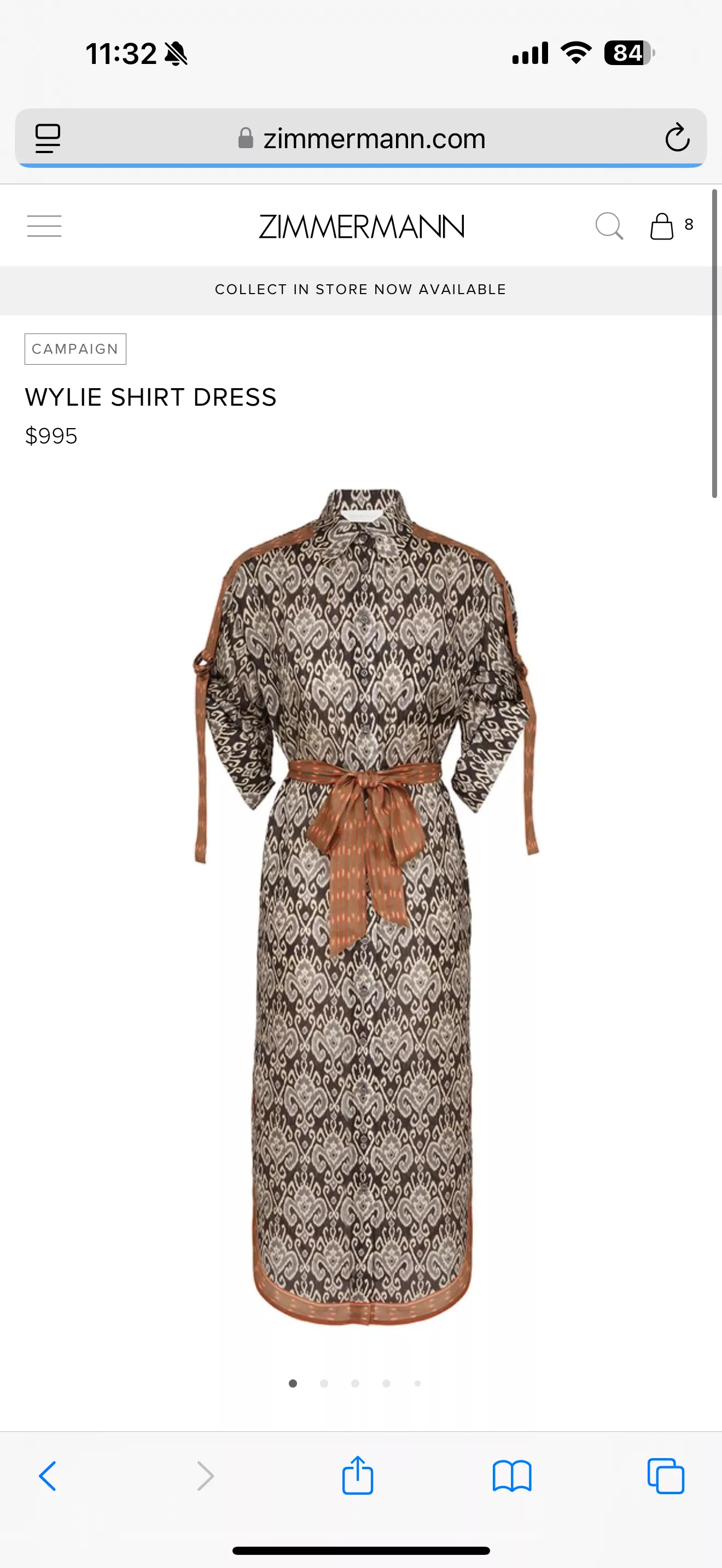The width and height of the screenshot is (722, 1568).
Task: Jump to the second product image dot
Action: 324,1384
